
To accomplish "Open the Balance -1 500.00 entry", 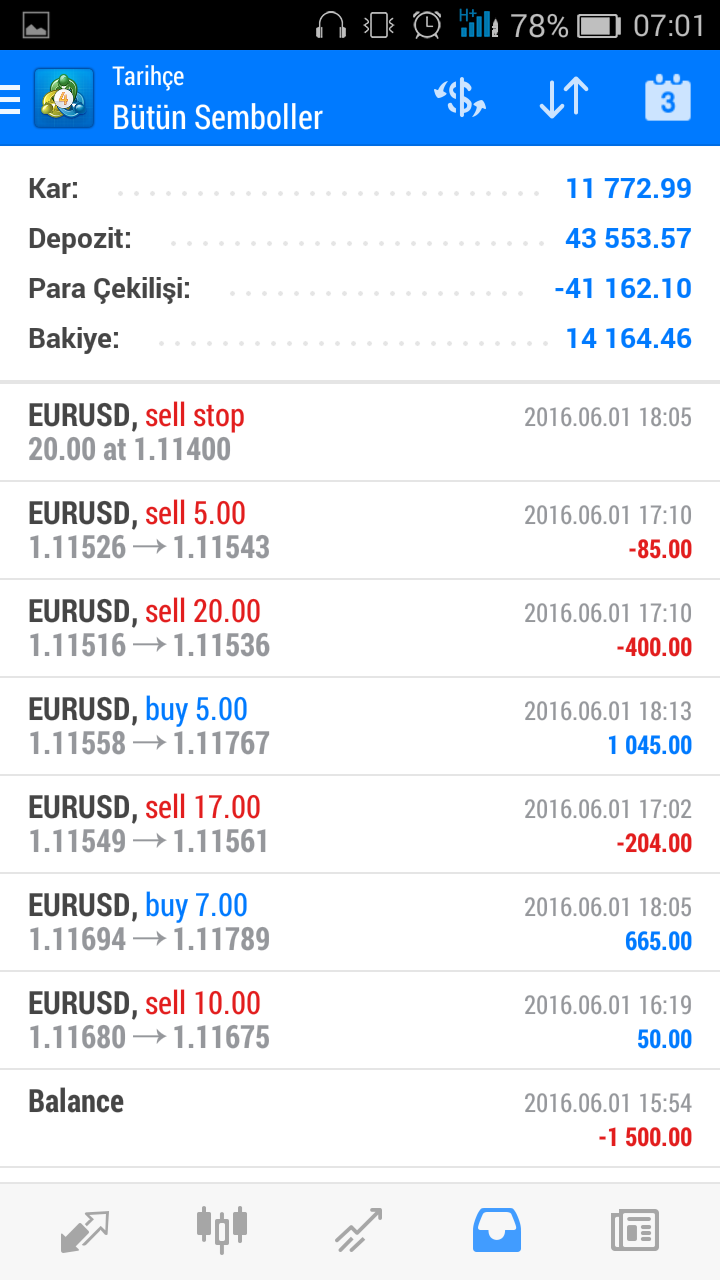I will (360, 1118).
